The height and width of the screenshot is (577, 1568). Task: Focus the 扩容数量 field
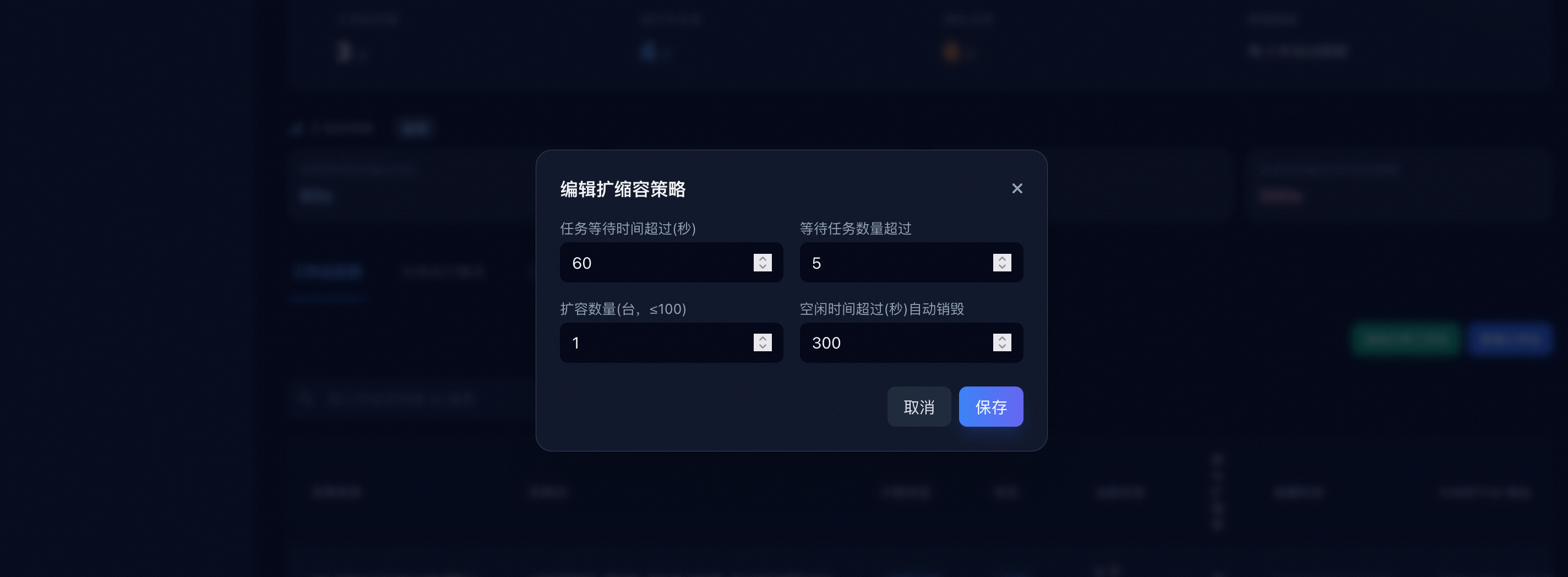coord(657,342)
